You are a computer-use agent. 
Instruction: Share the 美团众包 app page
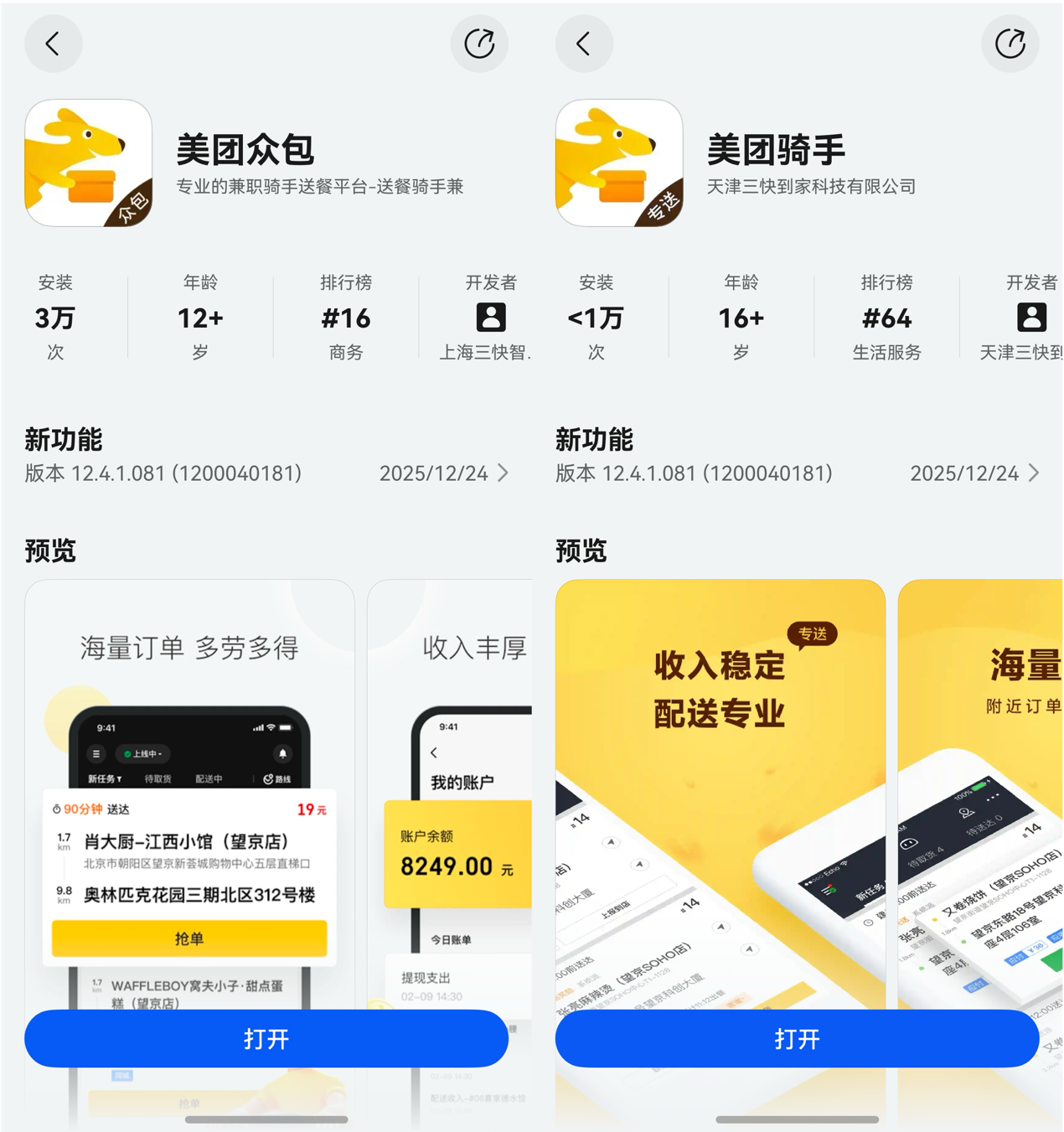click(x=479, y=44)
